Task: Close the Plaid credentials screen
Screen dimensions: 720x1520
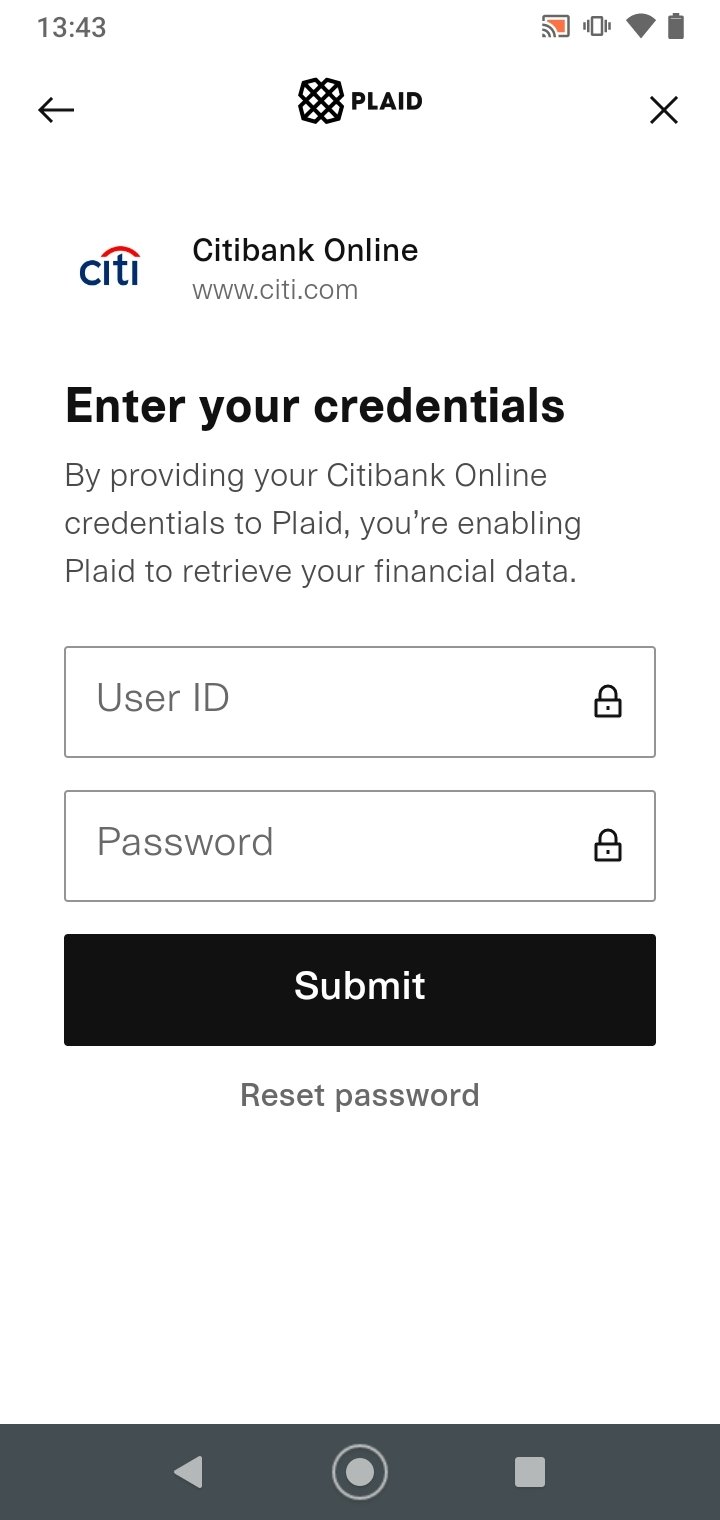Action: (x=664, y=109)
